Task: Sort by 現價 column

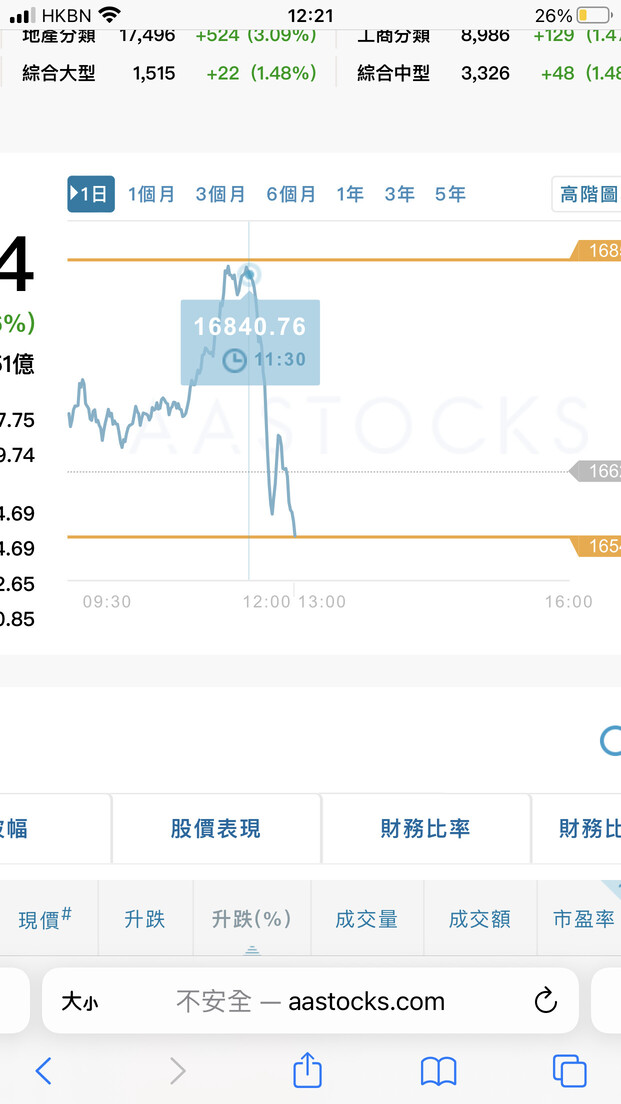Action: 46,919
